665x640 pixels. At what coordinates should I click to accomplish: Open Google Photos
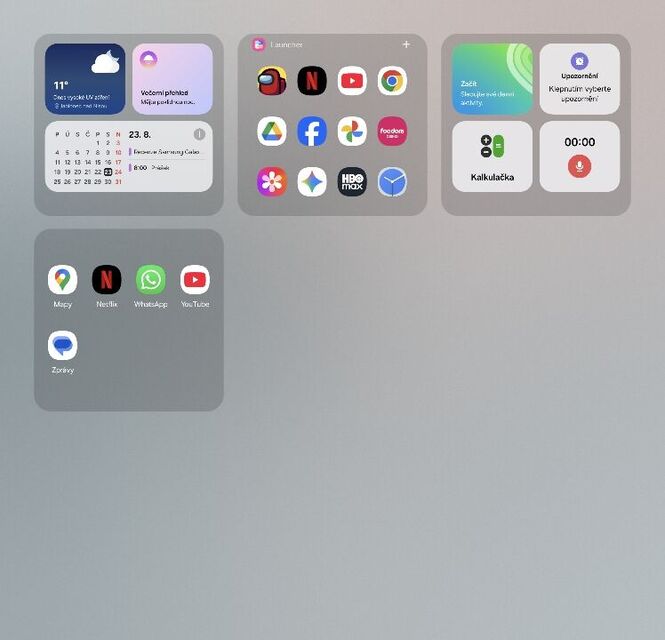pyautogui.click(x=352, y=131)
